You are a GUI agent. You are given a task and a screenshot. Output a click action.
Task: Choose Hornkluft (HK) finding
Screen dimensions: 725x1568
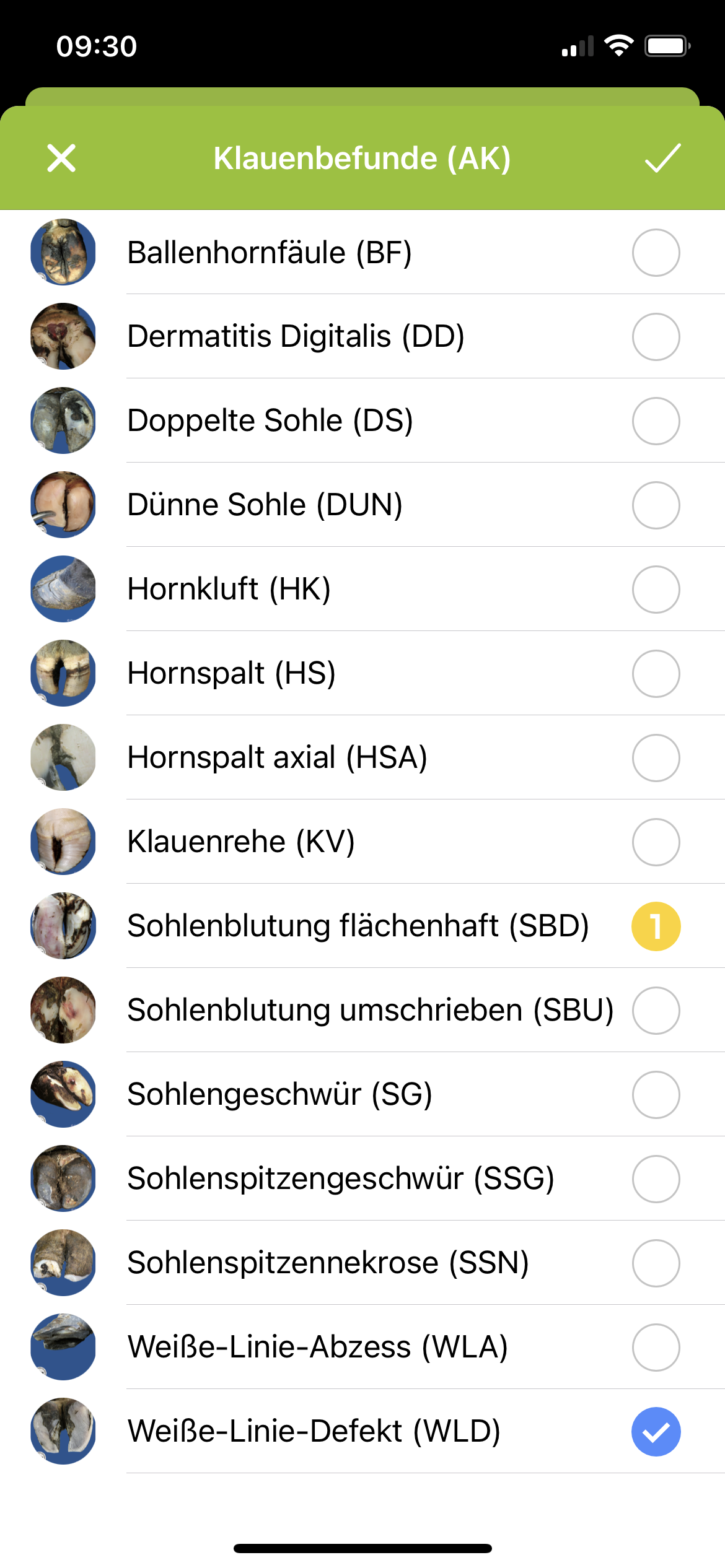[656, 590]
